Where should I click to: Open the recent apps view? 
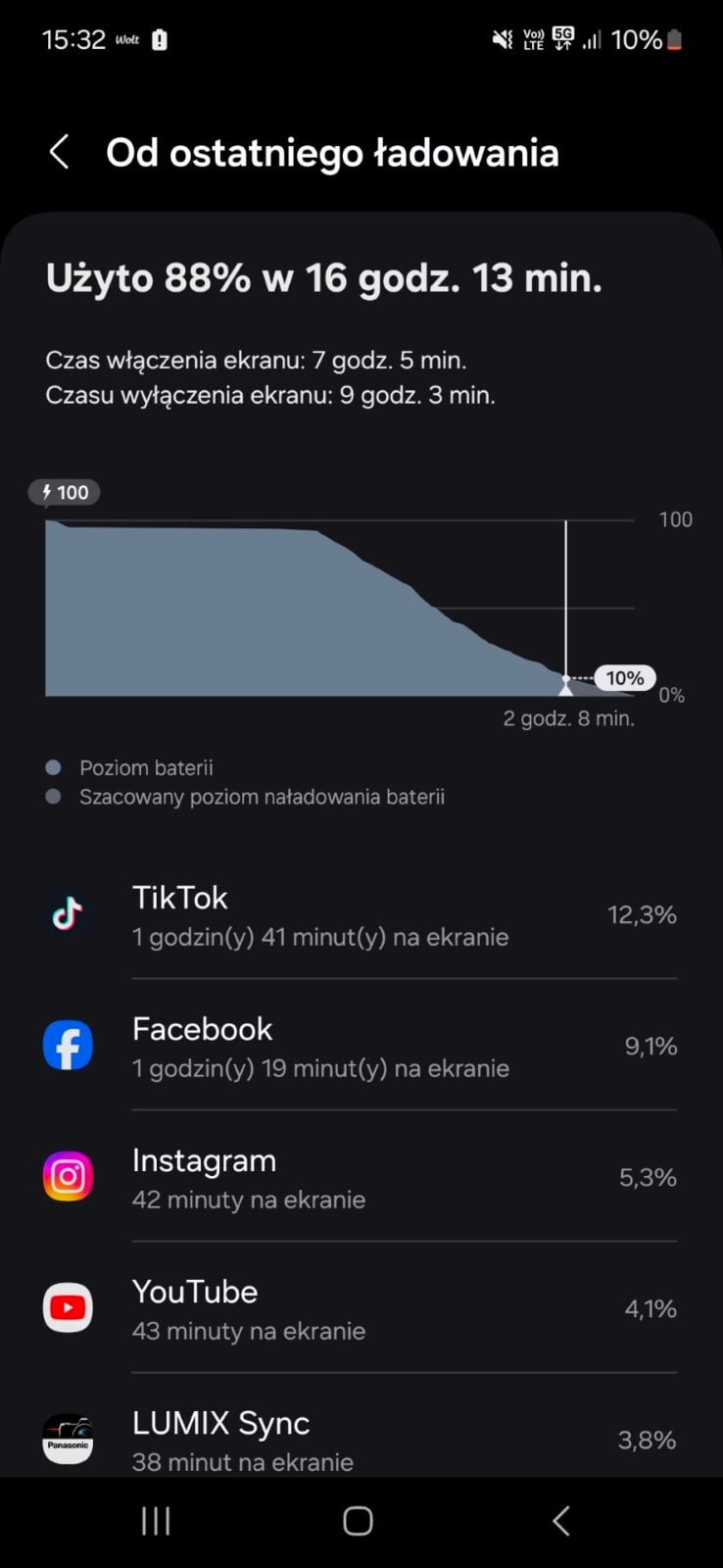pyautogui.click(x=156, y=1521)
